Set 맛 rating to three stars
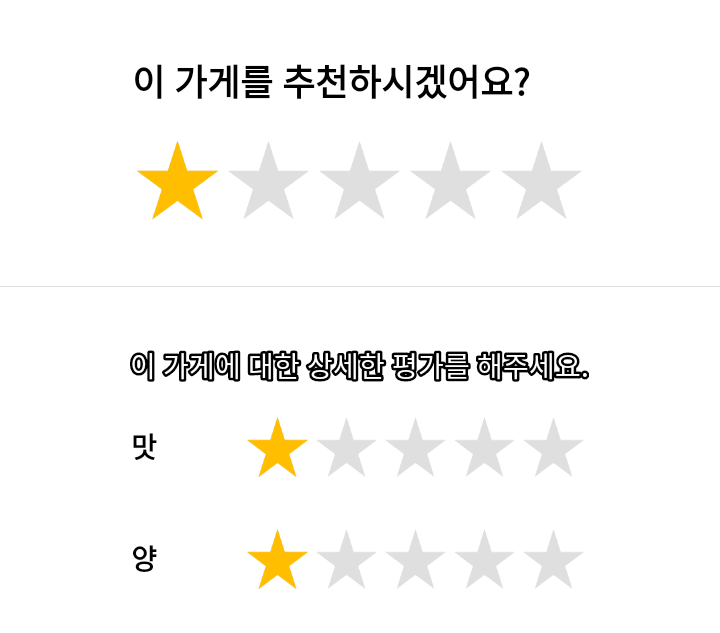The image size is (720, 633). point(415,449)
